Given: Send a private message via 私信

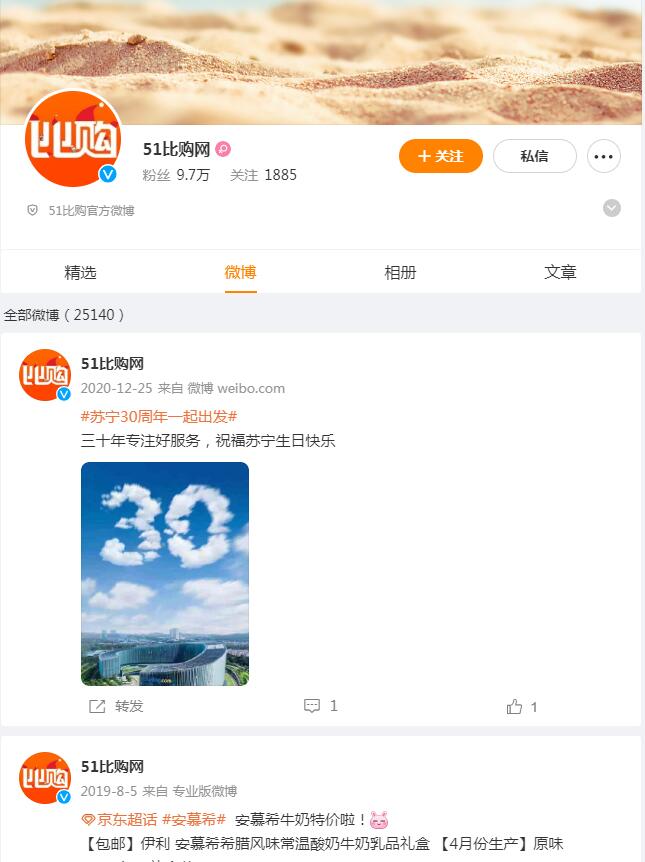Looking at the screenshot, I should 534,156.
